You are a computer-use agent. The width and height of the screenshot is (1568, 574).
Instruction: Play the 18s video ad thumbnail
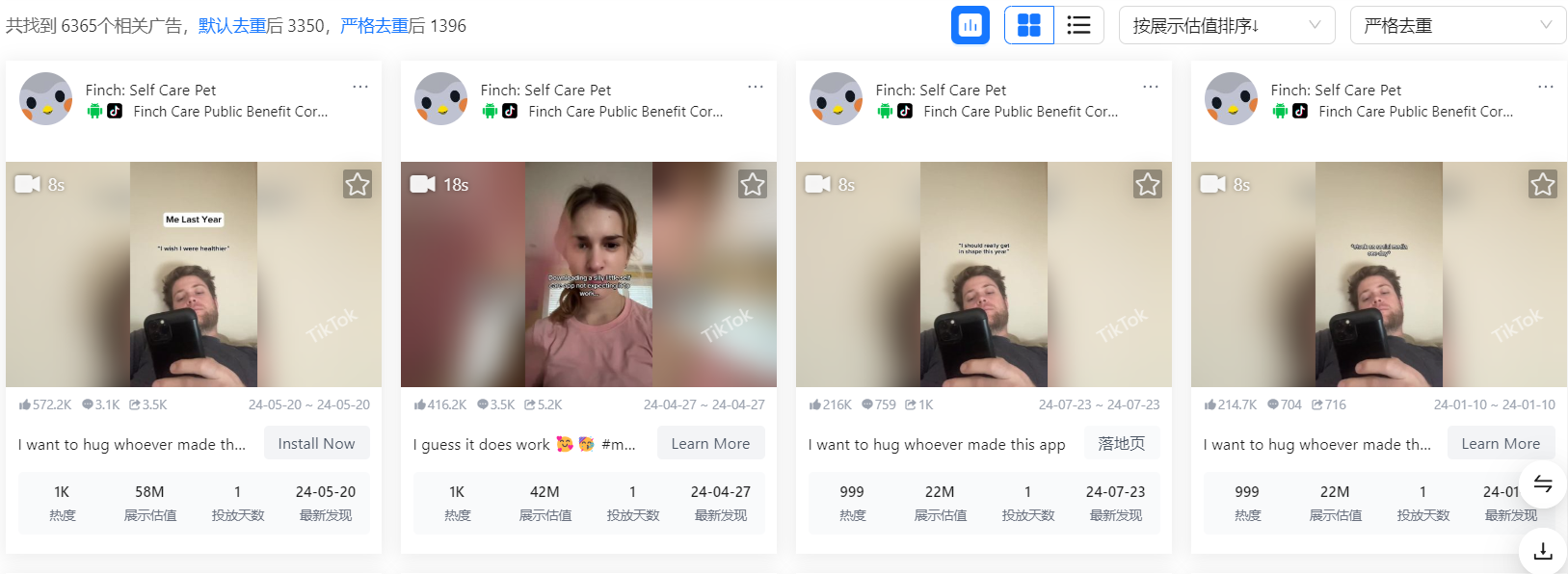point(588,274)
